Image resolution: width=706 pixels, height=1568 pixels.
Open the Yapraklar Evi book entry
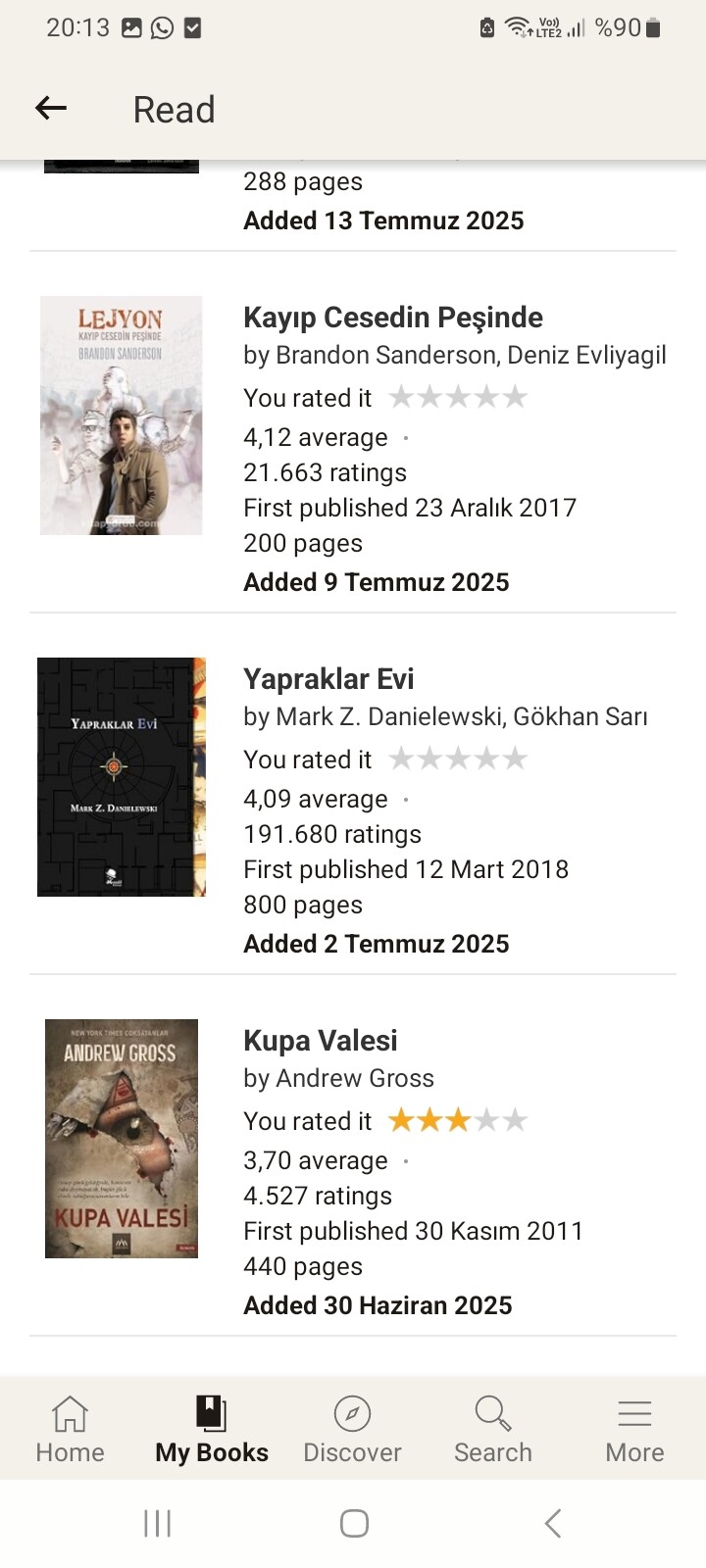click(353, 794)
